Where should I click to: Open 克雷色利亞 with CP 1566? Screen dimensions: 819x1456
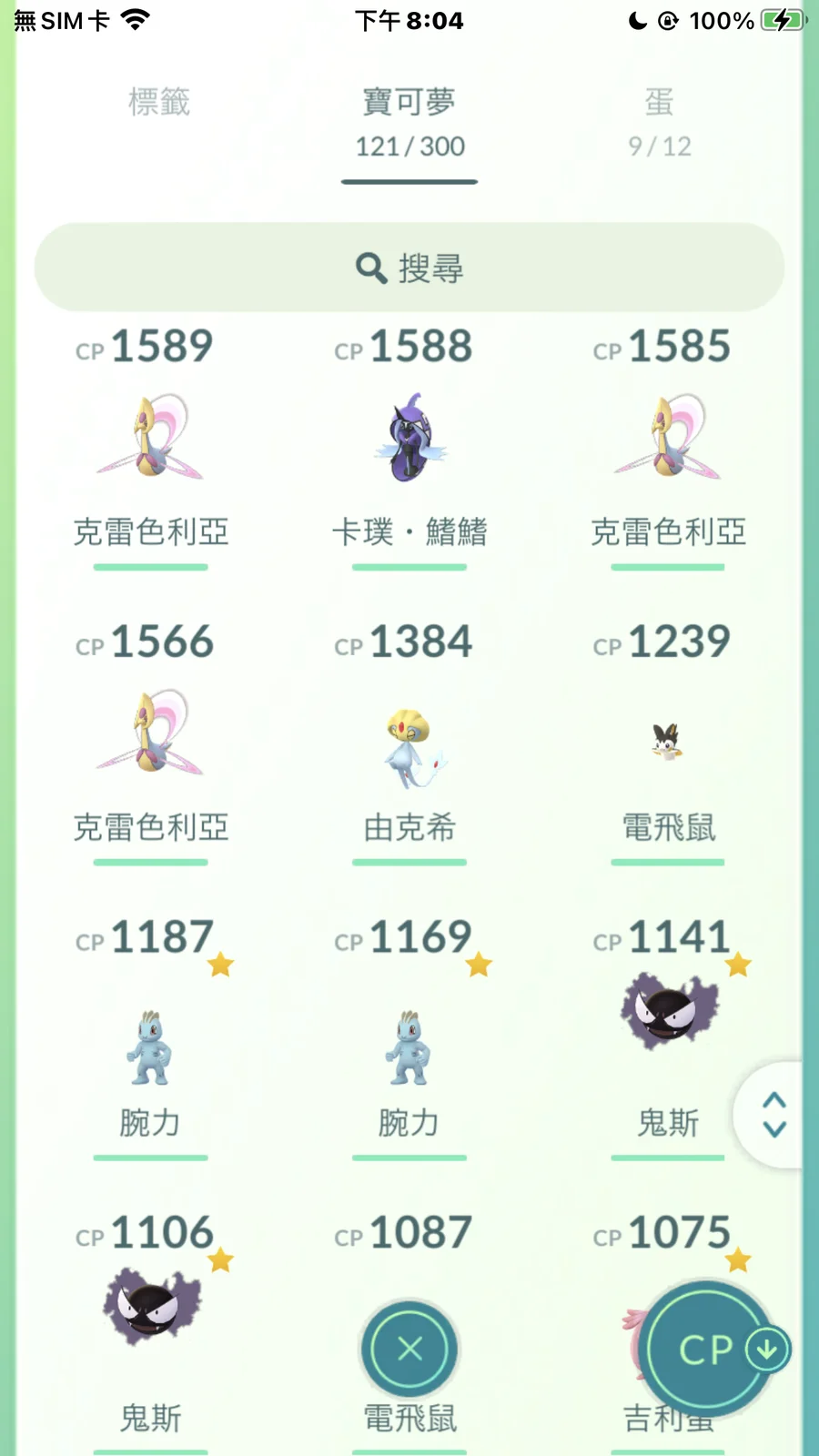[150, 734]
